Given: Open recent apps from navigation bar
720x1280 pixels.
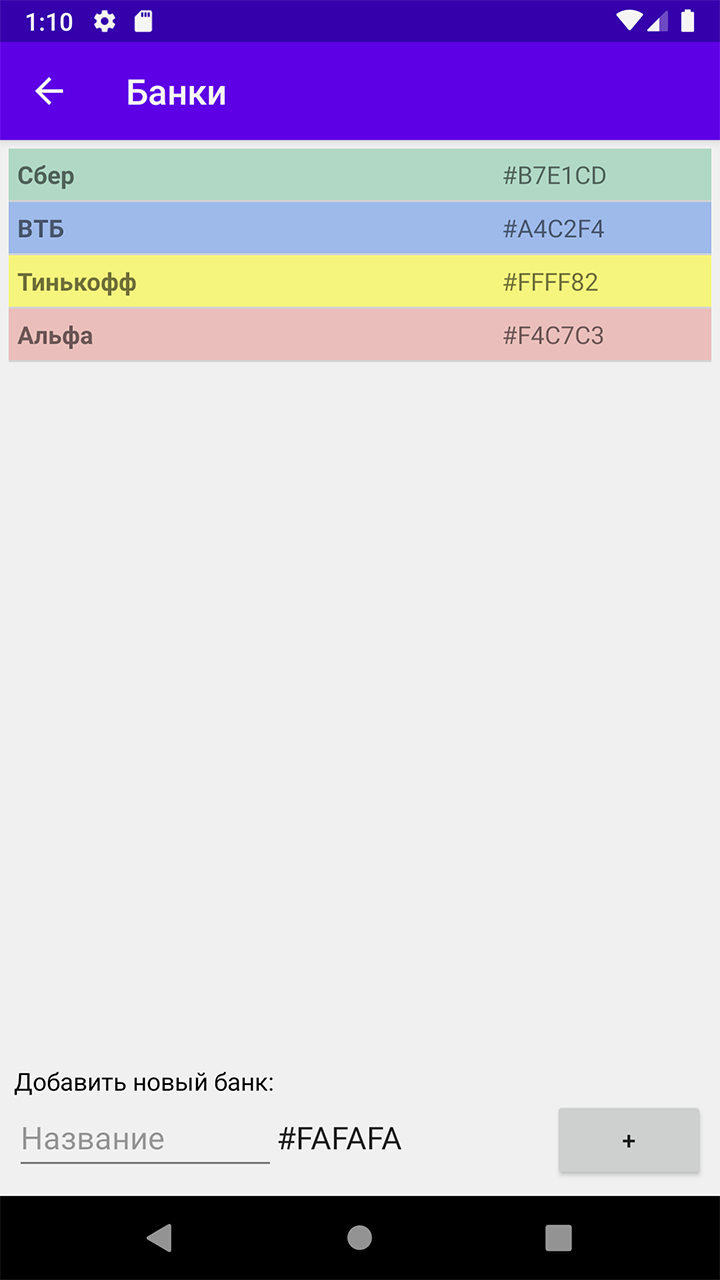Looking at the screenshot, I should pos(558,1238).
